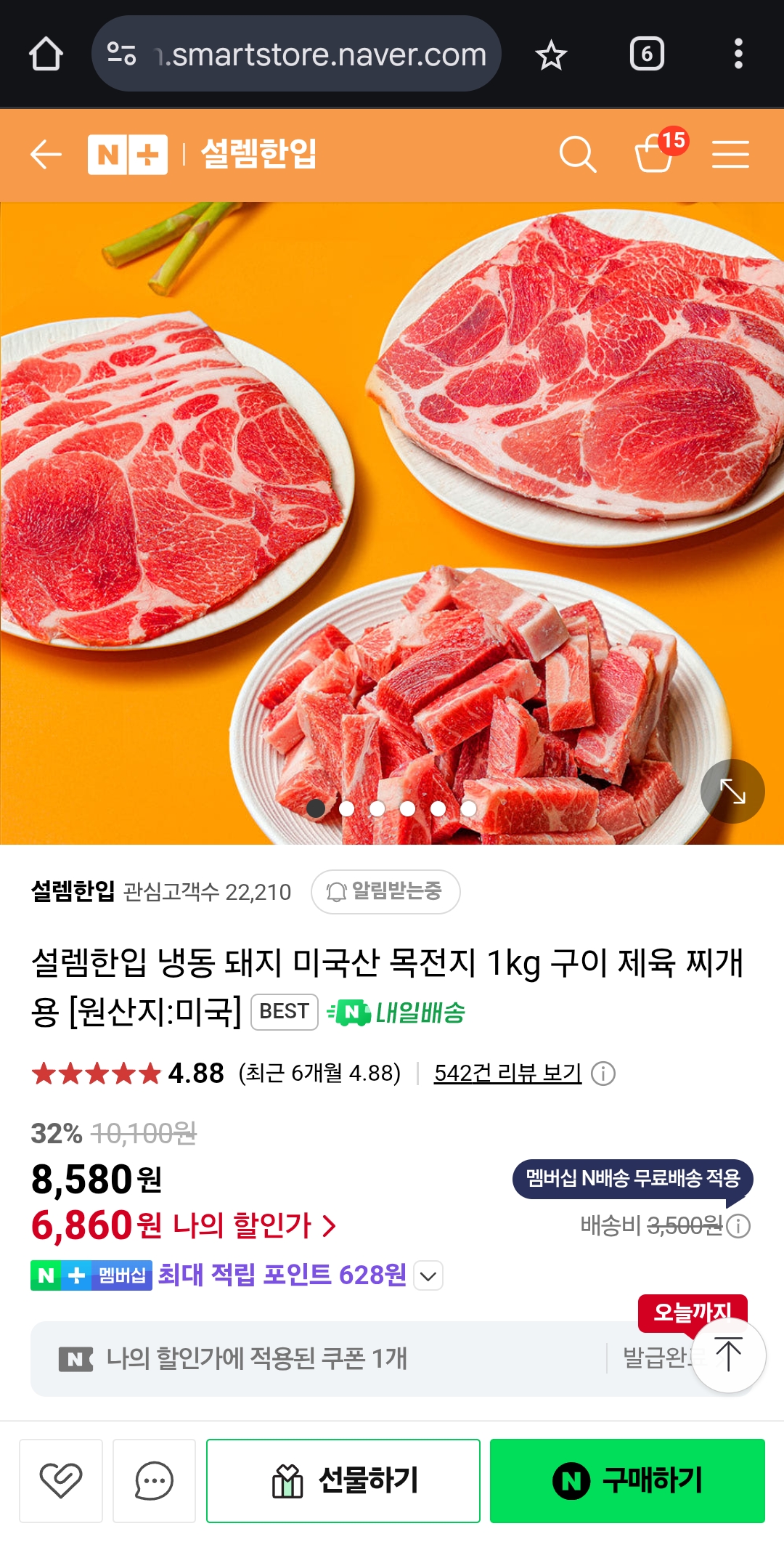Image resolution: width=784 pixels, height=1550 pixels.
Task: Add this product to wishlist
Action: point(61,1480)
